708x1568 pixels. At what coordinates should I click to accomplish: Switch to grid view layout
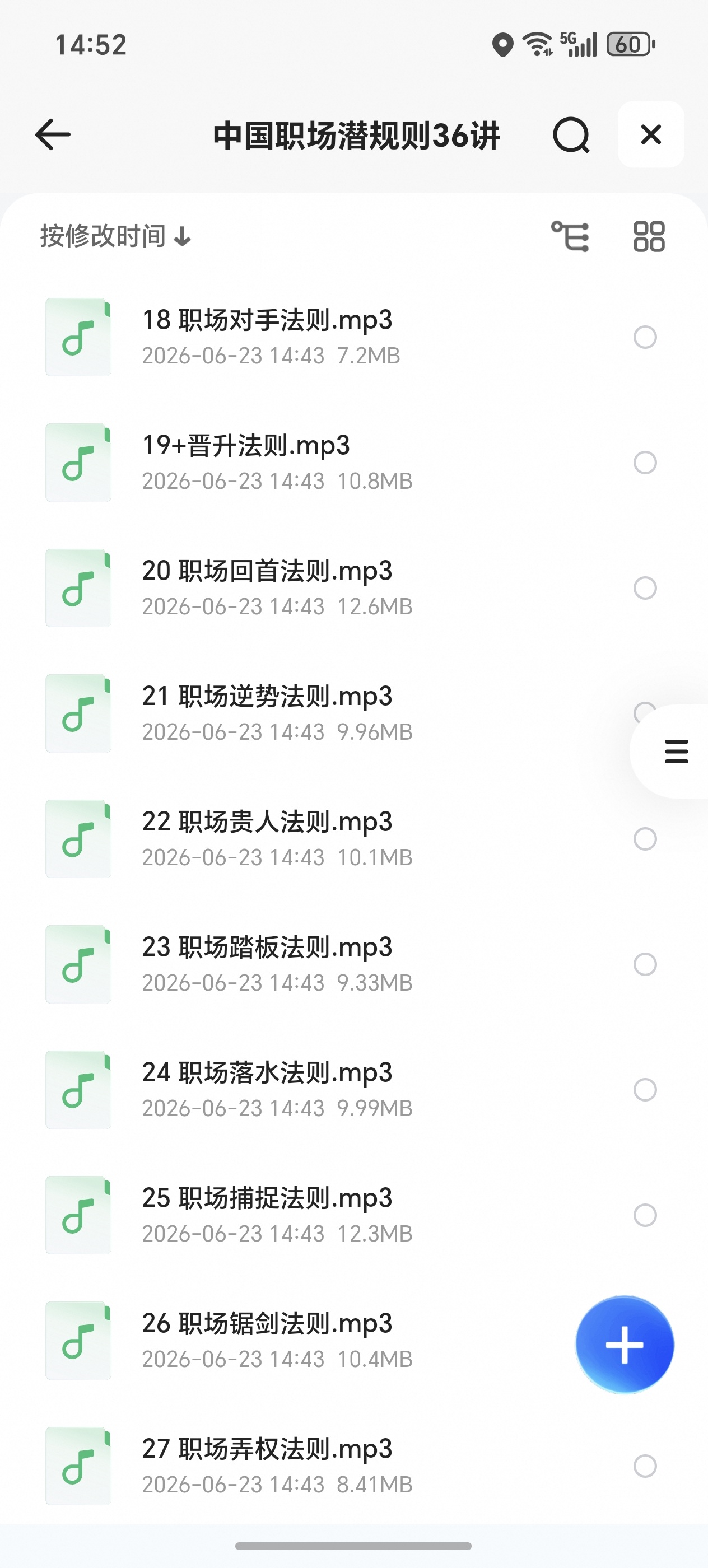click(649, 236)
